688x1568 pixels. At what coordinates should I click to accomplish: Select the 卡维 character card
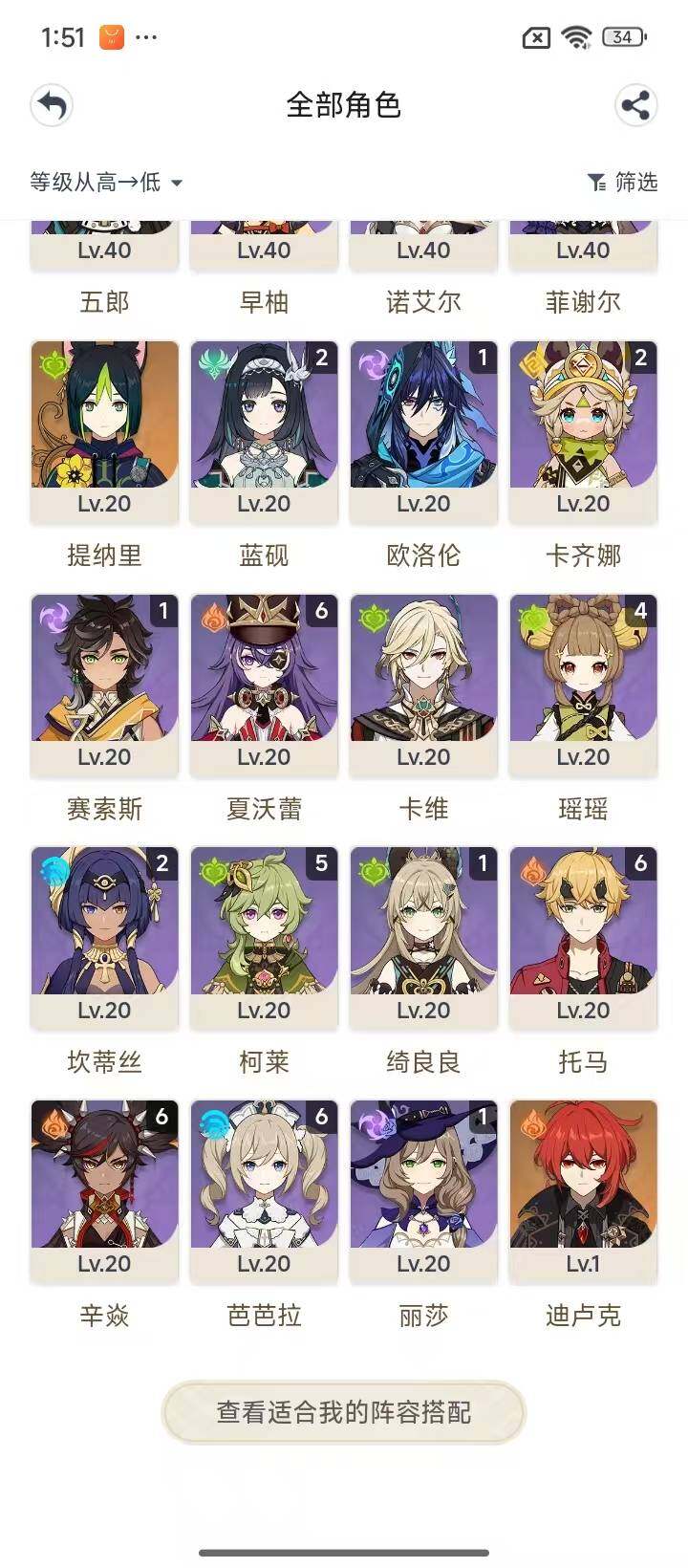pos(423,684)
